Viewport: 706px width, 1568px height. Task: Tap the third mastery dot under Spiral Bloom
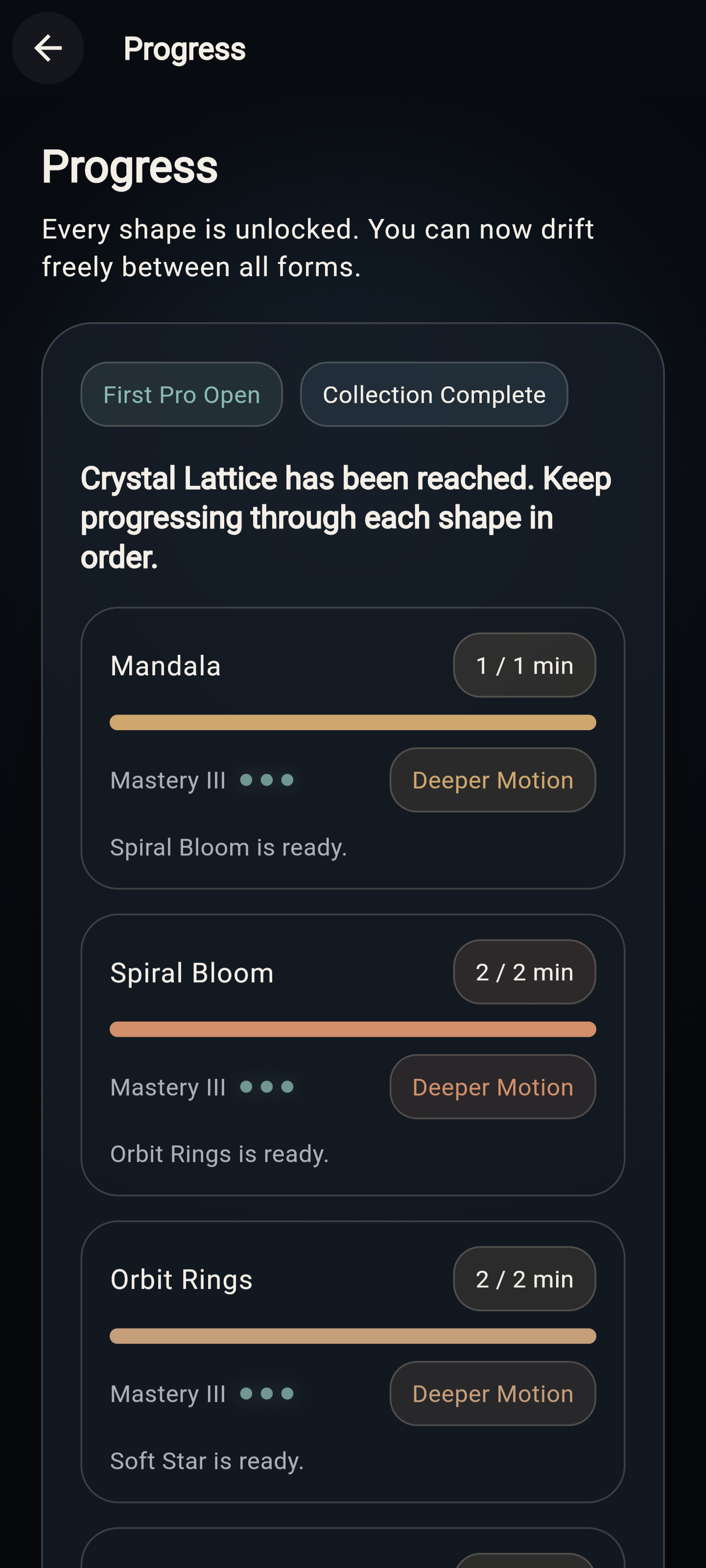[287, 1087]
